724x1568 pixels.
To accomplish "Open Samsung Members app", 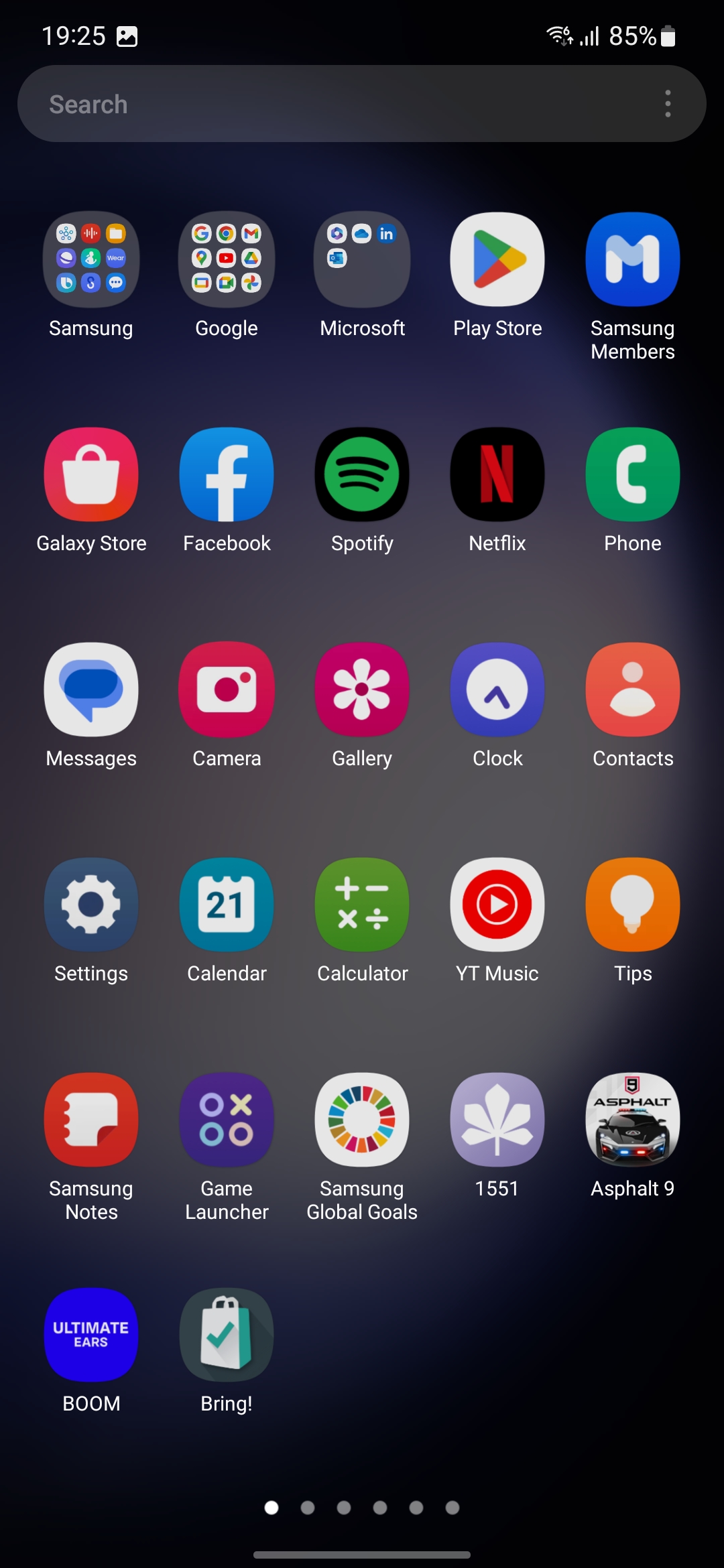I will tap(633, 259).
